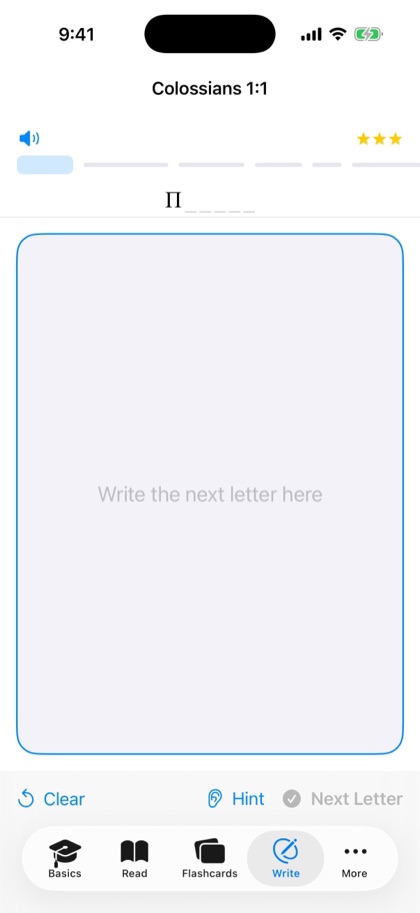This screenshot has width=420, height=913.
Task: Play the audio pronunciation speaker icon
Action: tap(29, 139)
